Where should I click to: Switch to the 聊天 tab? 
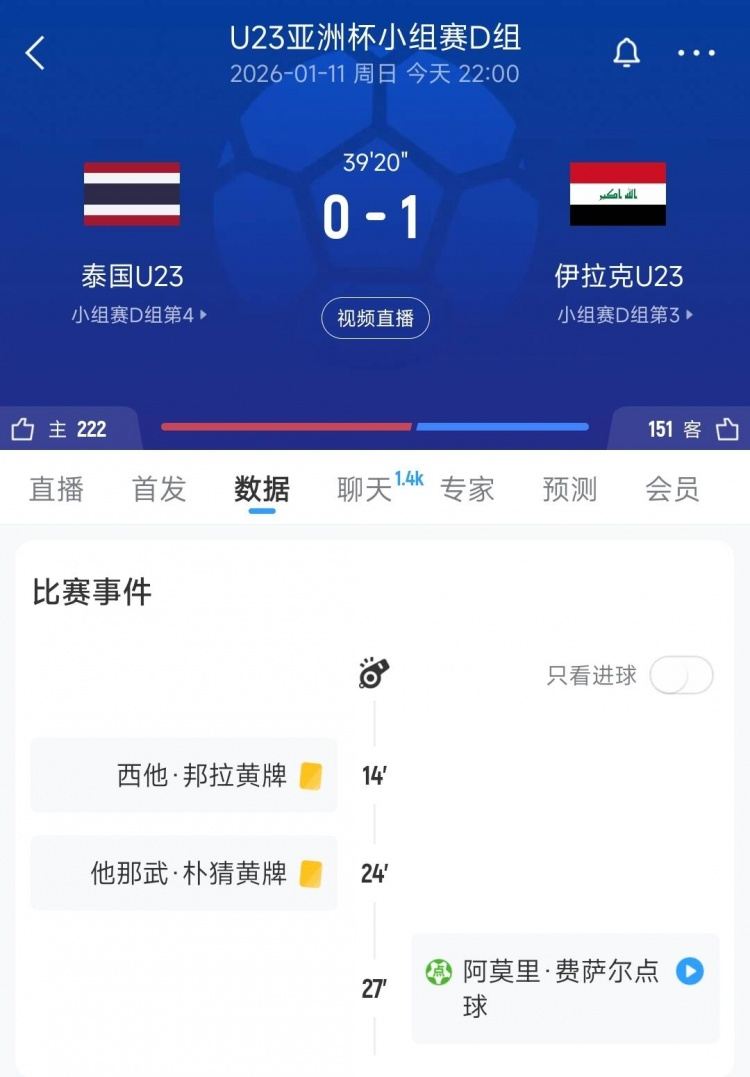tap(363, 489)
